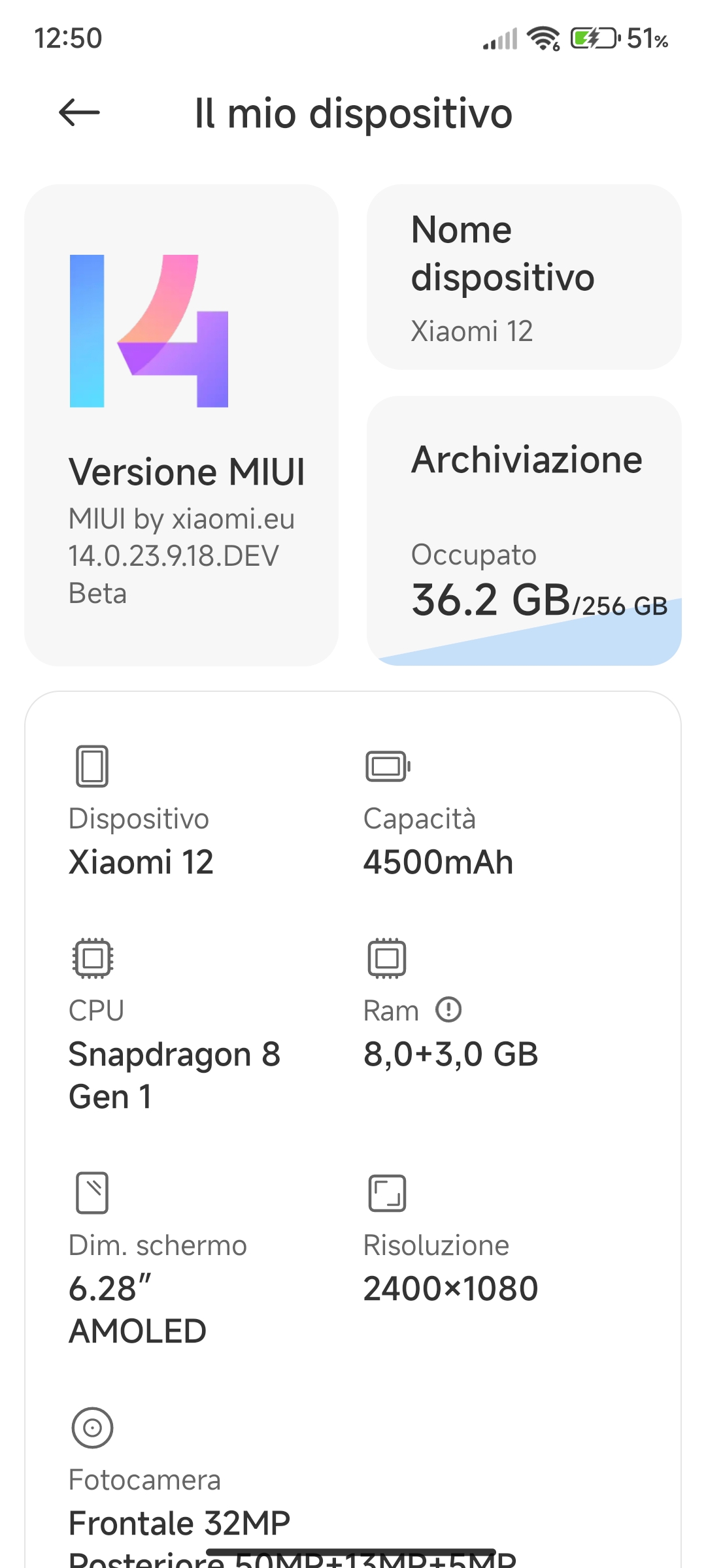
Task: Open the Versione MIUI card
Action: (x=182, y=425)
